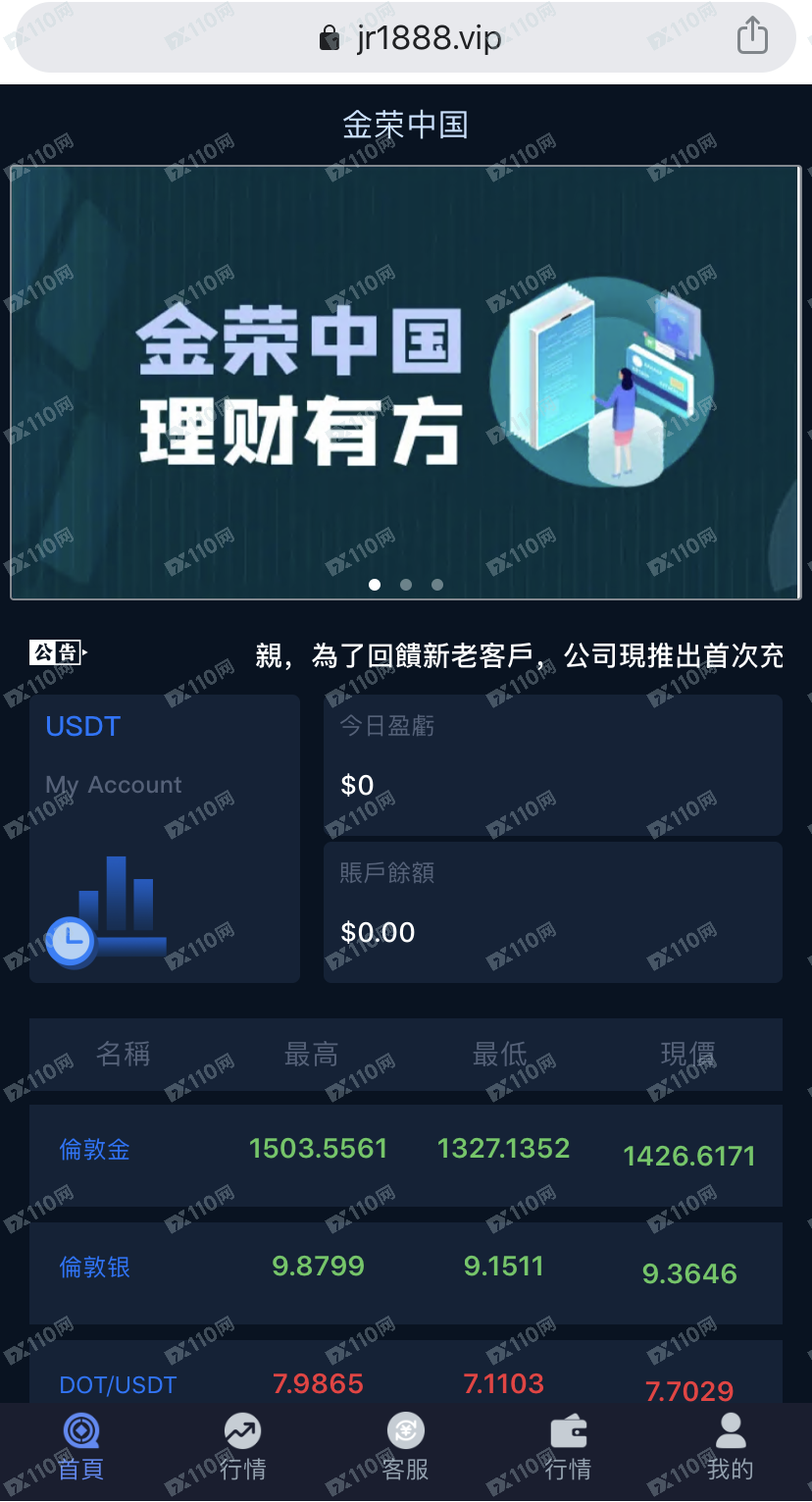Open the 行情 tab with wallet icon
Image resolution: width=812 pixels, height=1502 pixels.
(x=568, y=1448)
